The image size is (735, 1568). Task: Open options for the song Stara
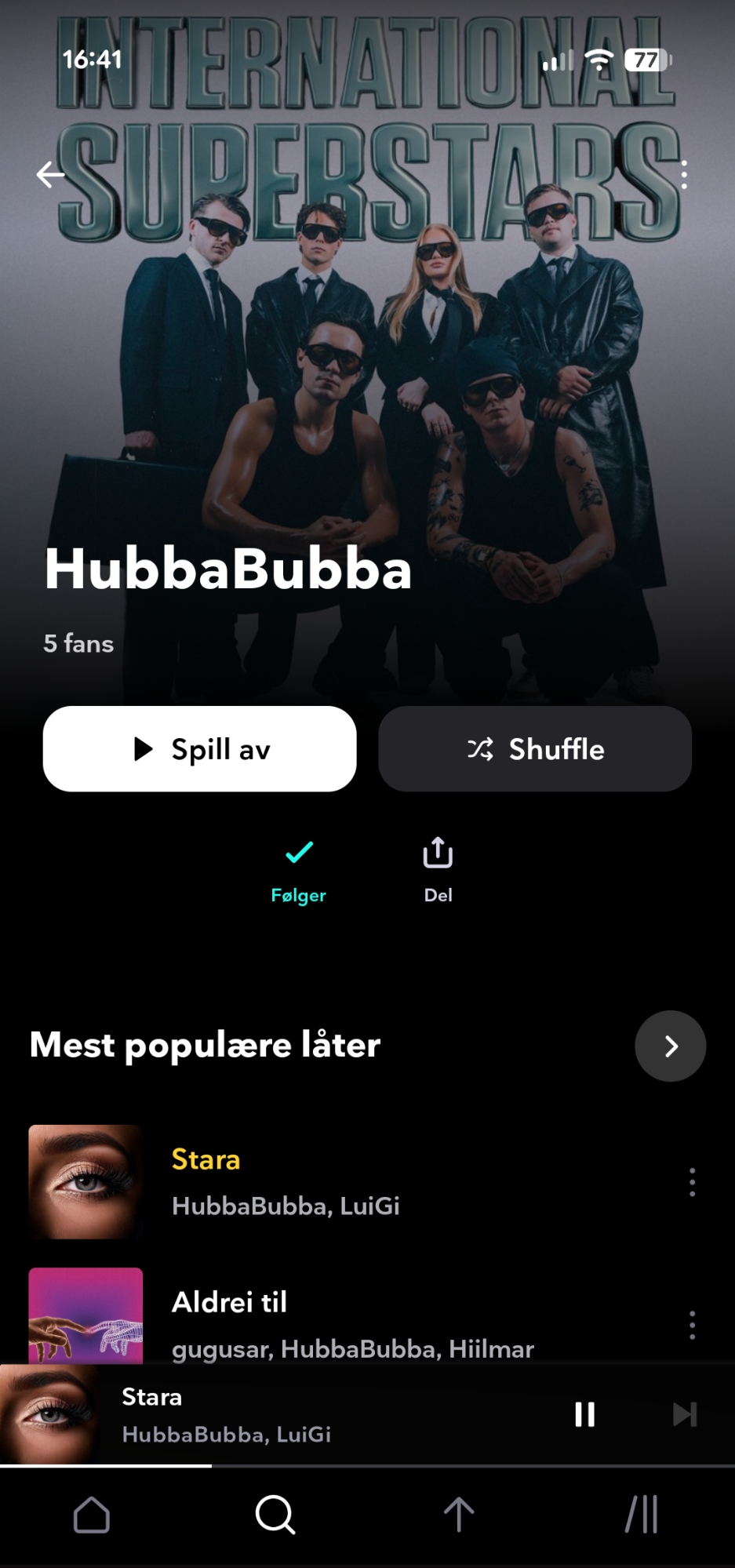coord(692,1181)
